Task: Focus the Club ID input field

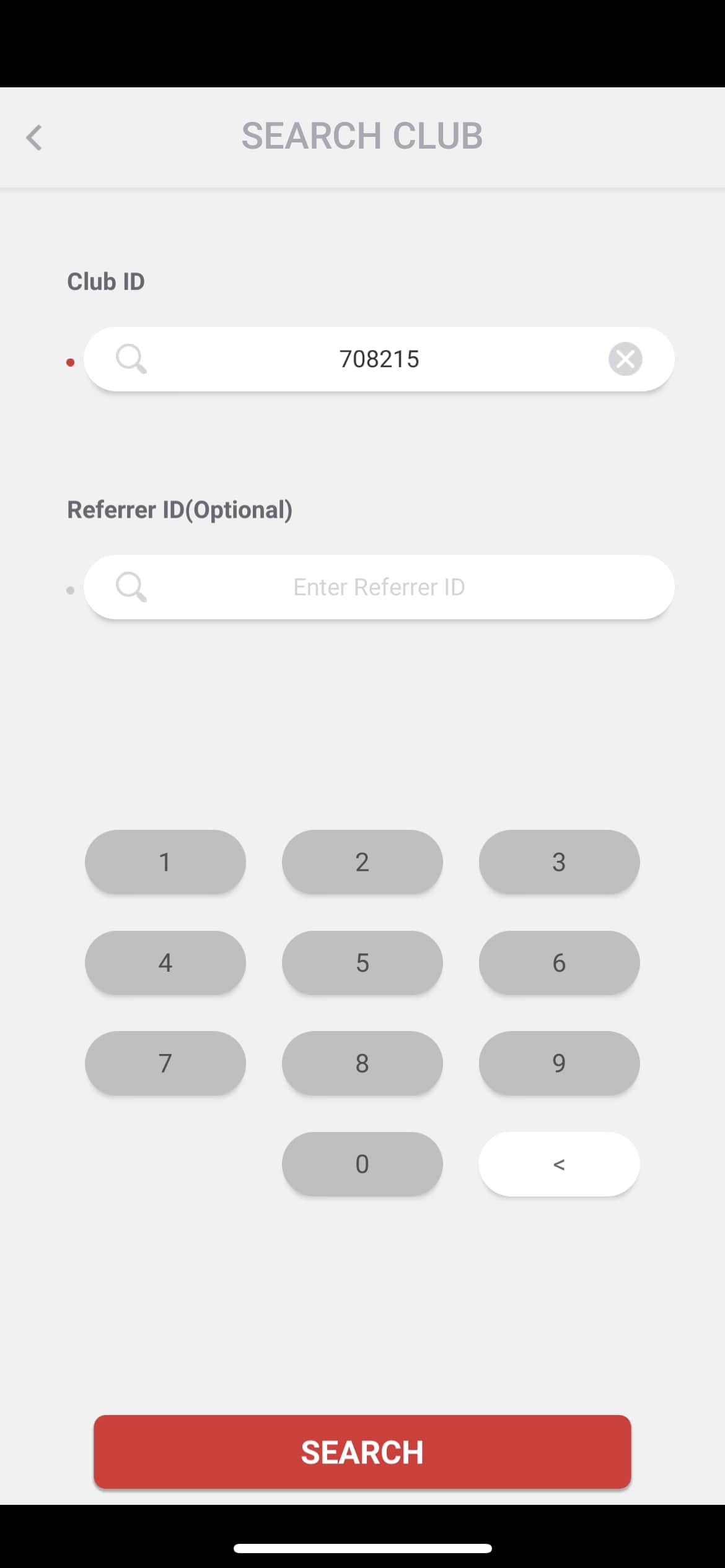Action: click(x=379, y=359)
